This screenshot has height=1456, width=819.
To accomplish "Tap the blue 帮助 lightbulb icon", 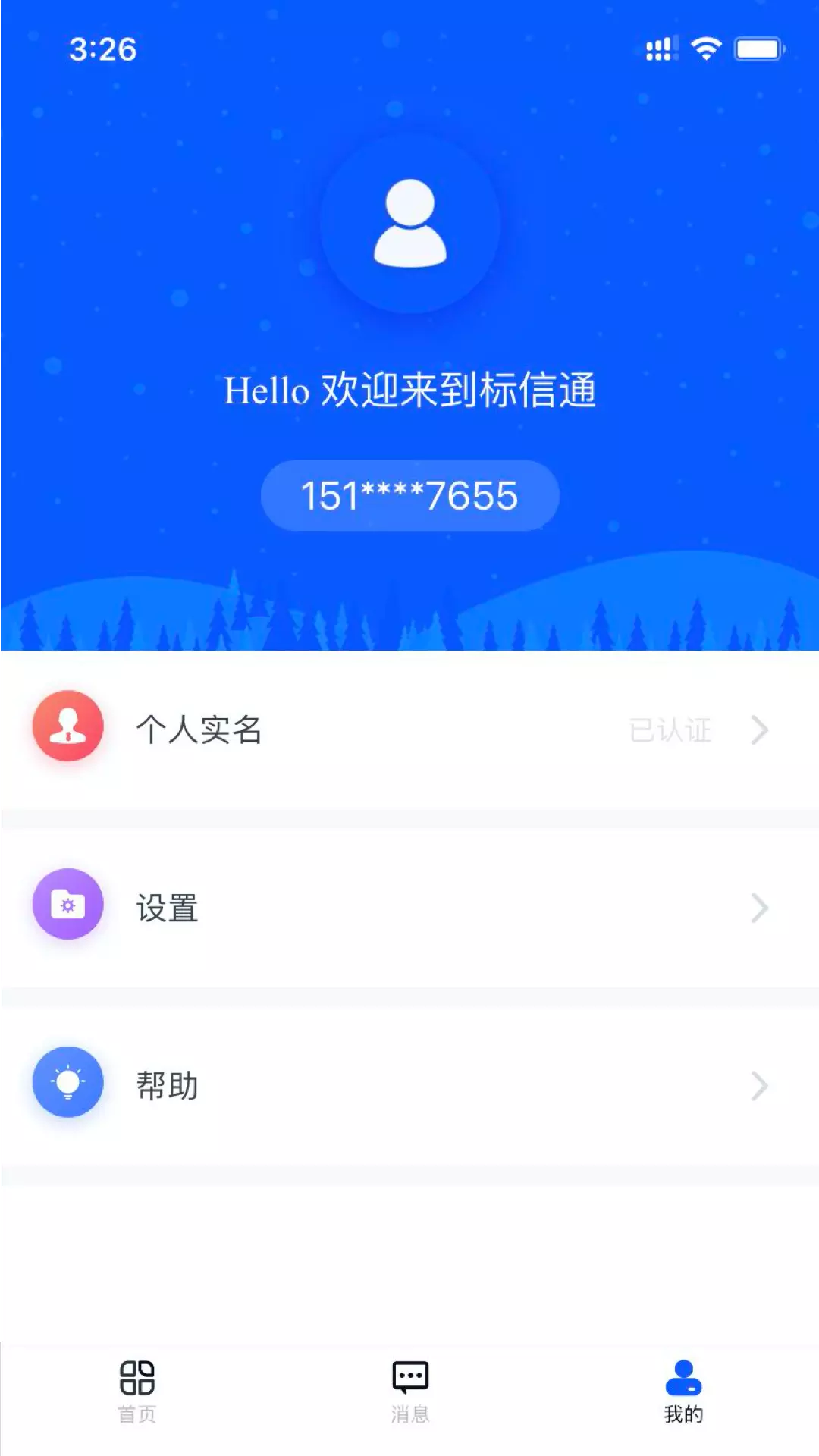I will (x=67, y=1083).
